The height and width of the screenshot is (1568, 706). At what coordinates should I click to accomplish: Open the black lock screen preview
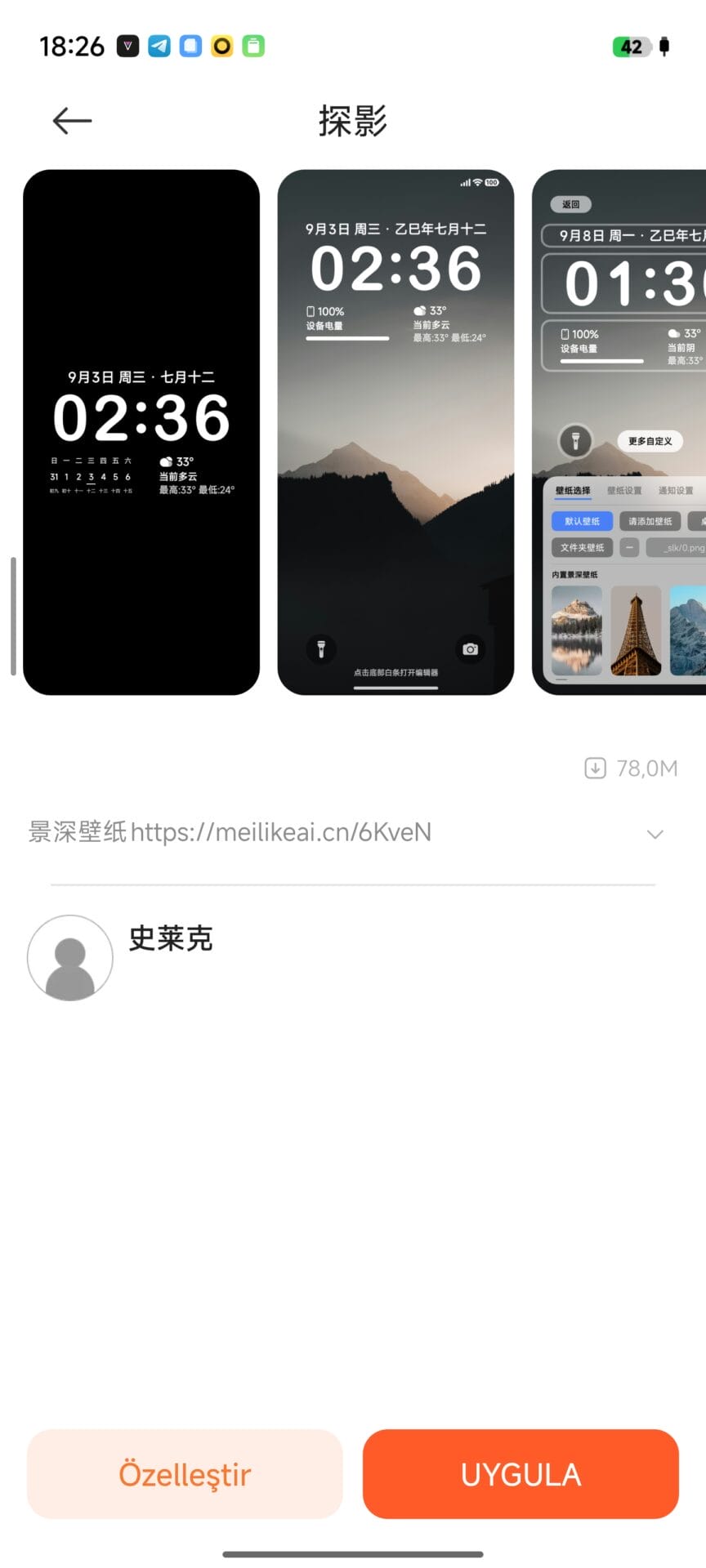coord(141,432)
